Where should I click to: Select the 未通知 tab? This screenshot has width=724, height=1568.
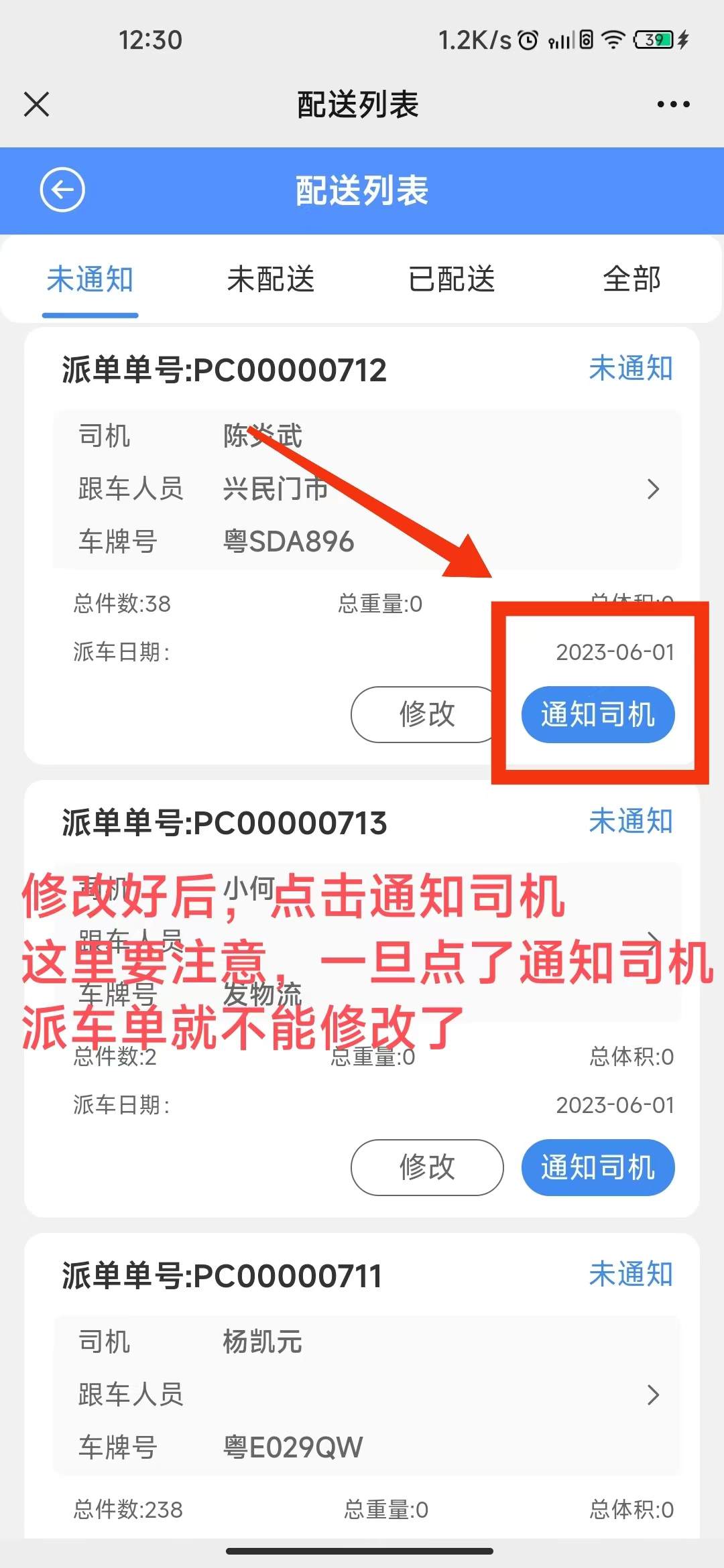pos(90,279)
